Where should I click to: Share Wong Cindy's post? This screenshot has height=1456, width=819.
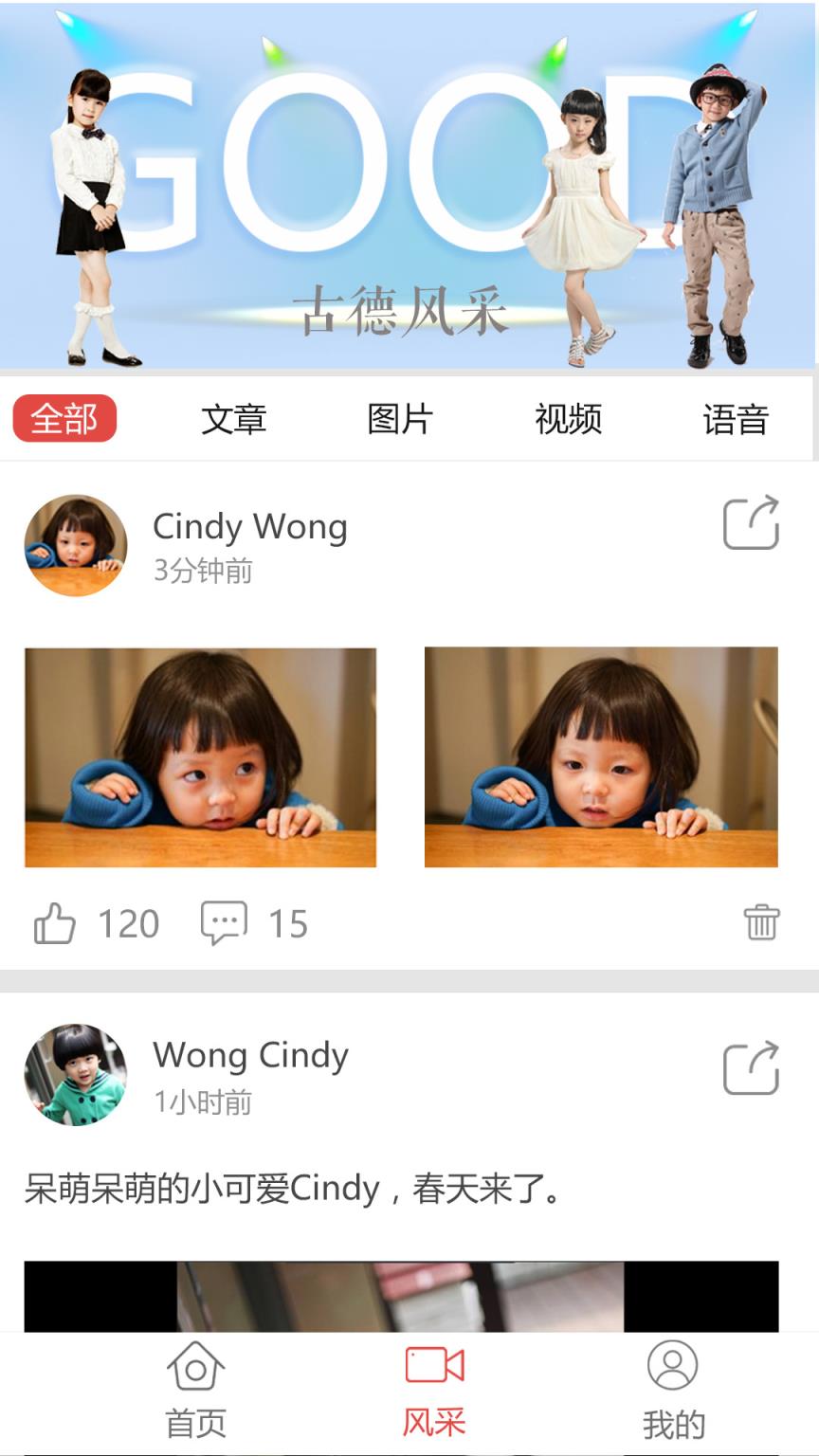point(751,1068)
